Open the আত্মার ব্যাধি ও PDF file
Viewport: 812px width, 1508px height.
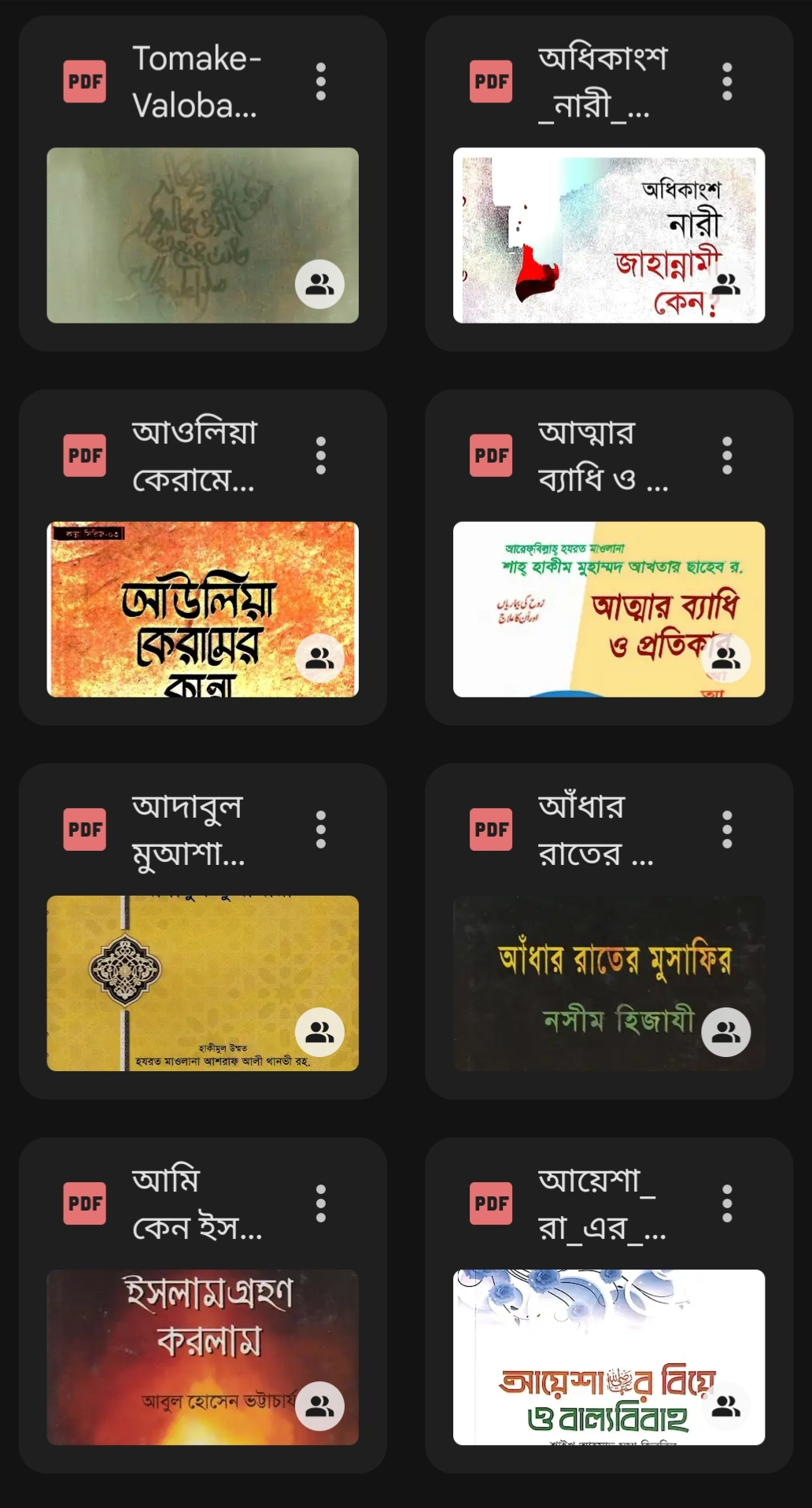tap(608, 608)
